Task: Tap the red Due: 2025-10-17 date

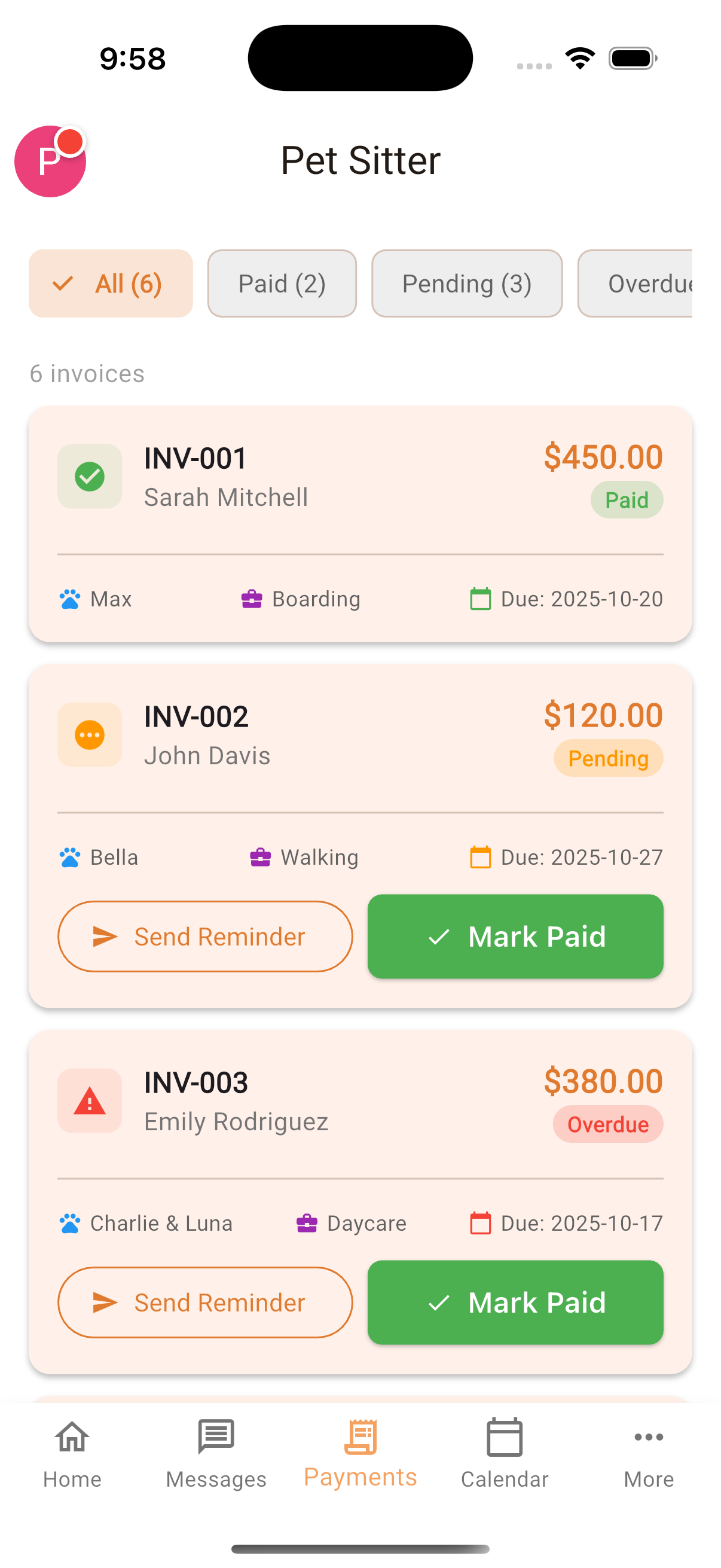Action: [581, 1223]
